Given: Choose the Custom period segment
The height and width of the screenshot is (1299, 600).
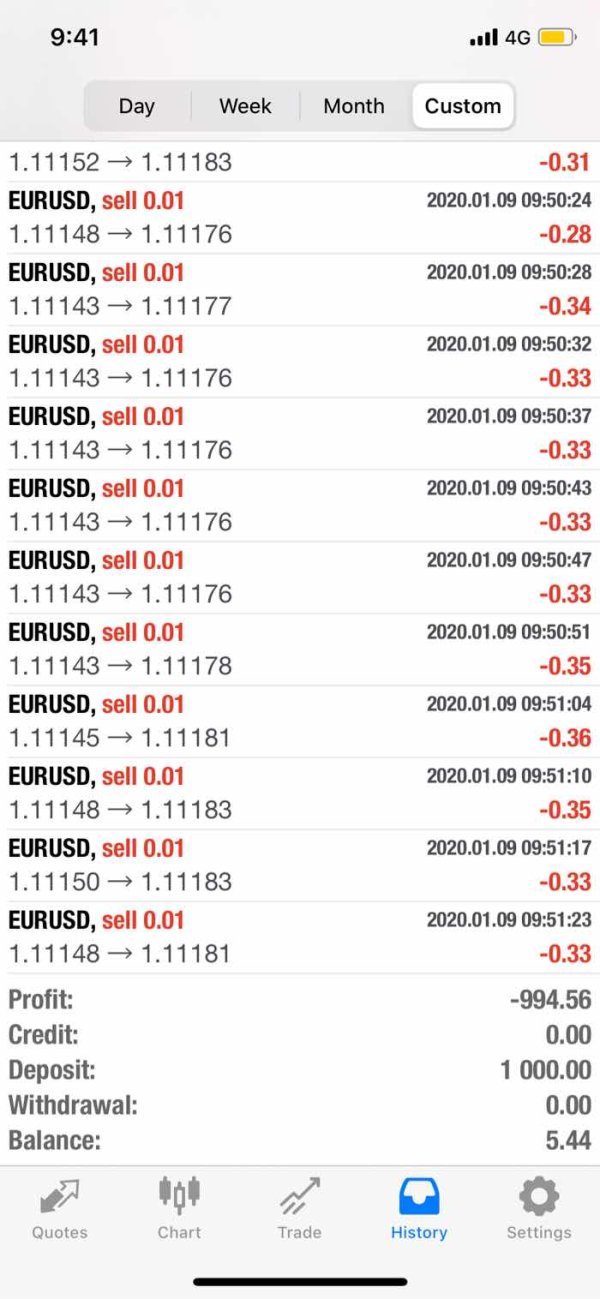Looking at the screenshot, I should (x=462, y=106).
